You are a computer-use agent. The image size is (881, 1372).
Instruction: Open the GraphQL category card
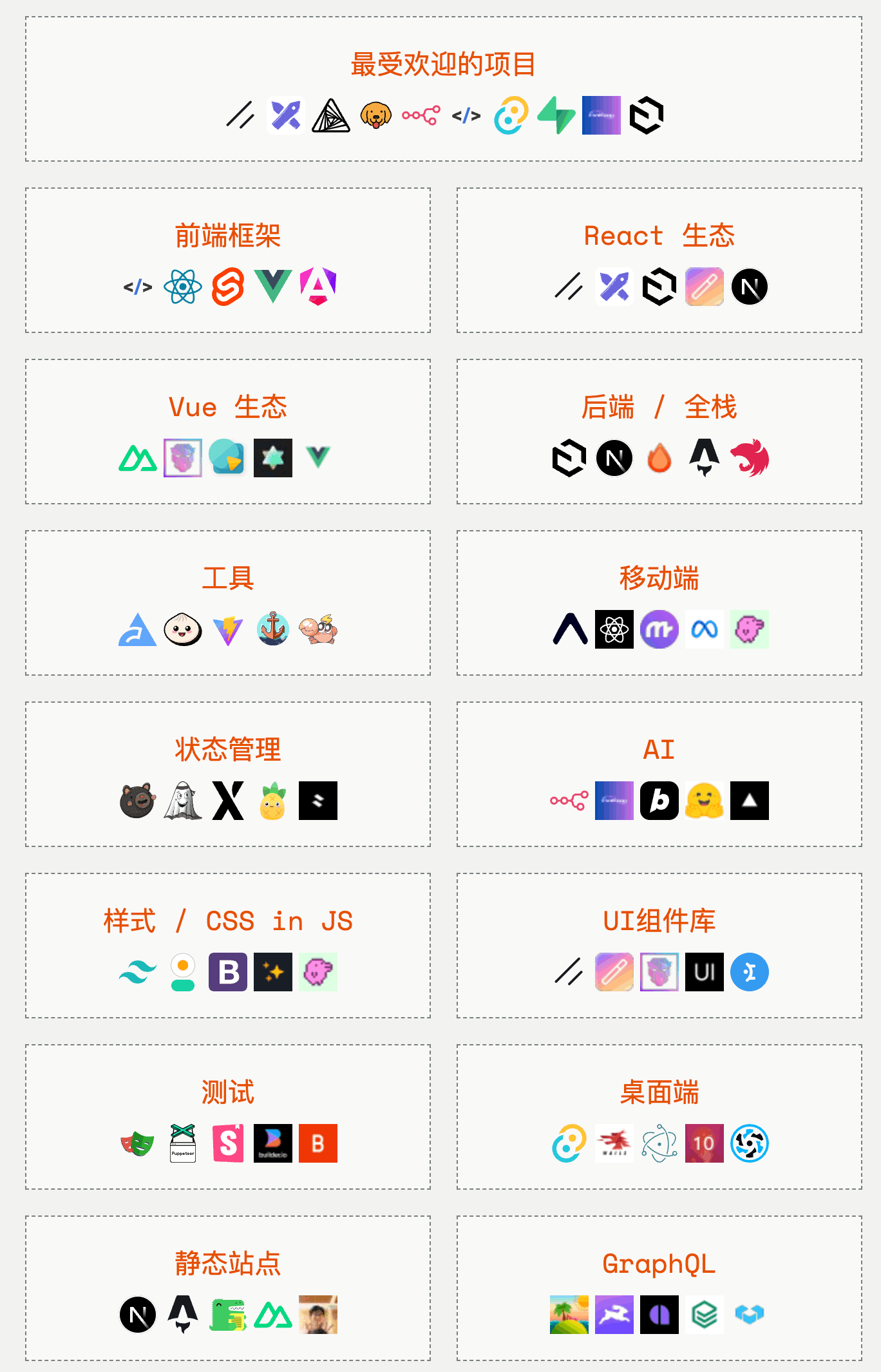pos(659,1264)
